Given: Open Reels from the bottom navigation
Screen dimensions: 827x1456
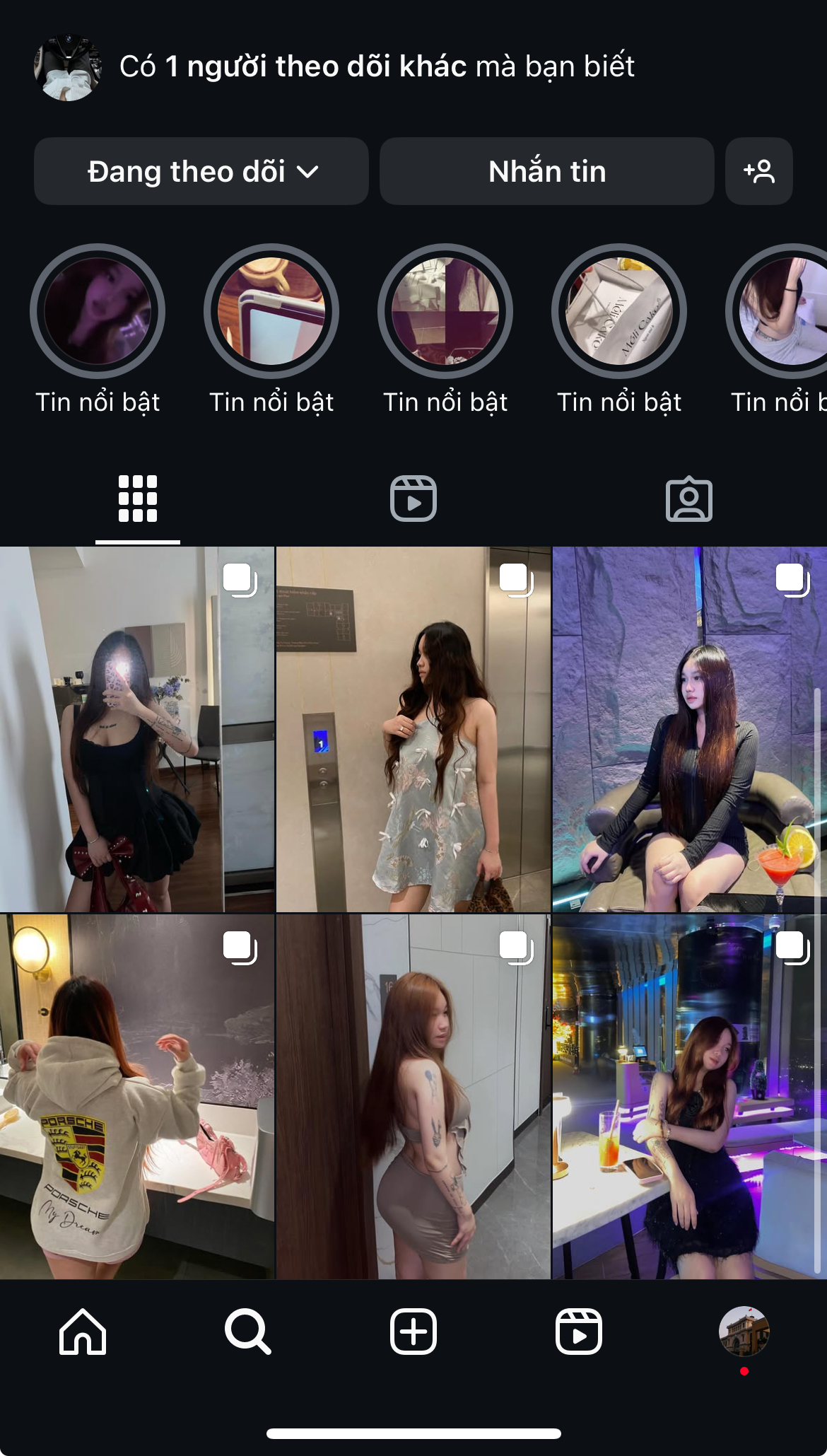Looking at the screenshot, I should click(579, 1332).
